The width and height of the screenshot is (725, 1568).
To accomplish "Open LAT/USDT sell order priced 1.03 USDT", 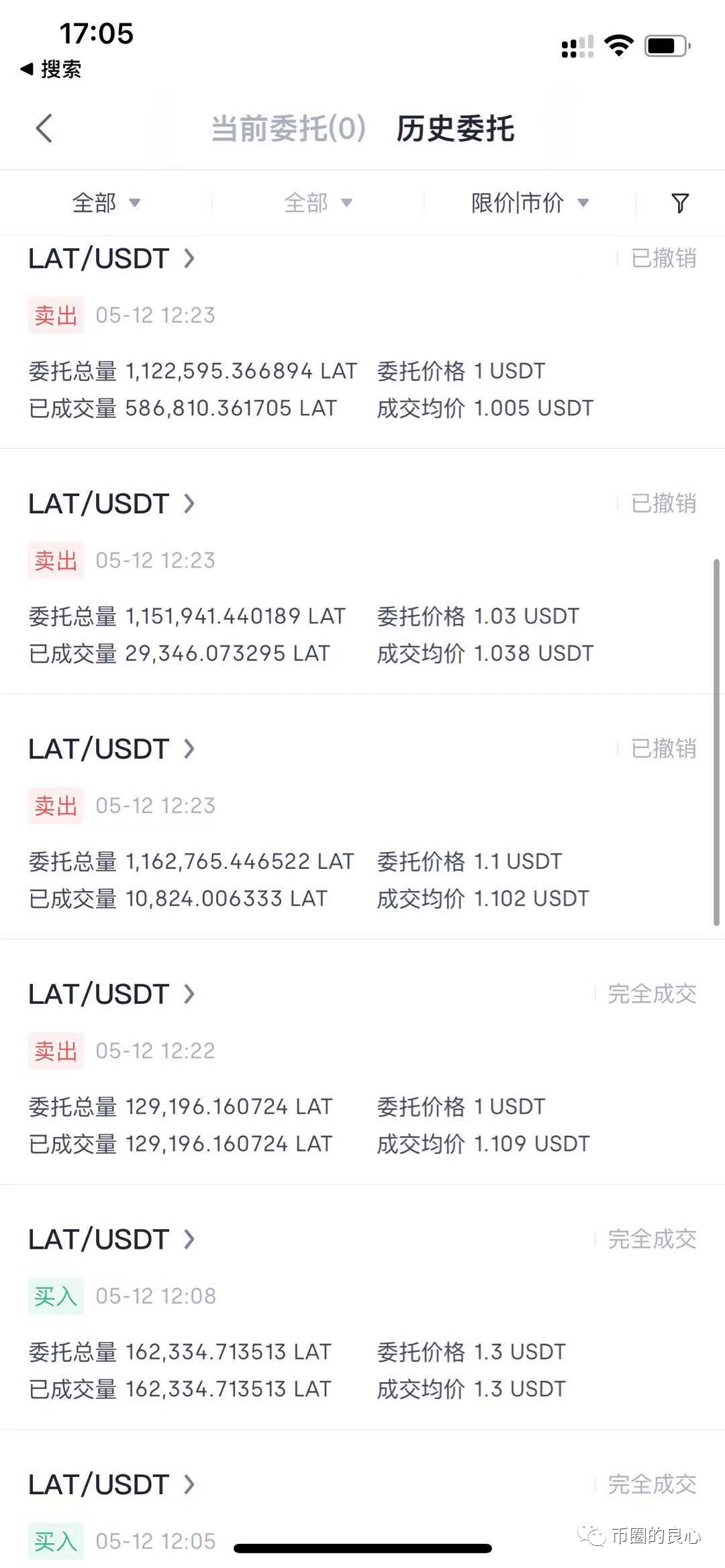I will [111, 504].
